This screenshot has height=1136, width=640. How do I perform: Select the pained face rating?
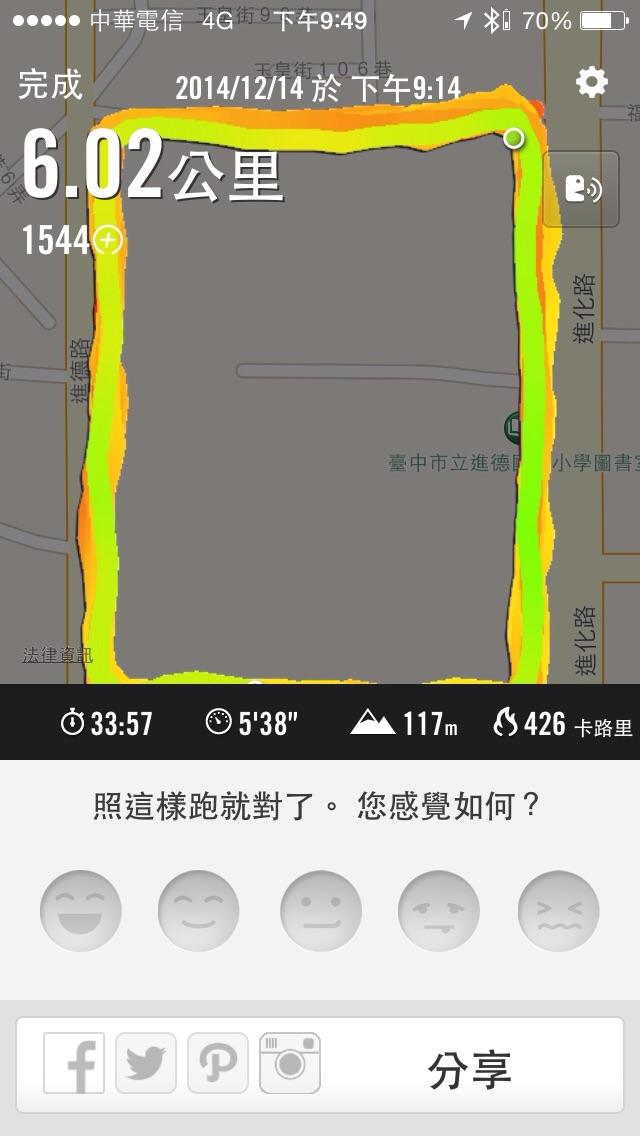(x=559, y=911)
